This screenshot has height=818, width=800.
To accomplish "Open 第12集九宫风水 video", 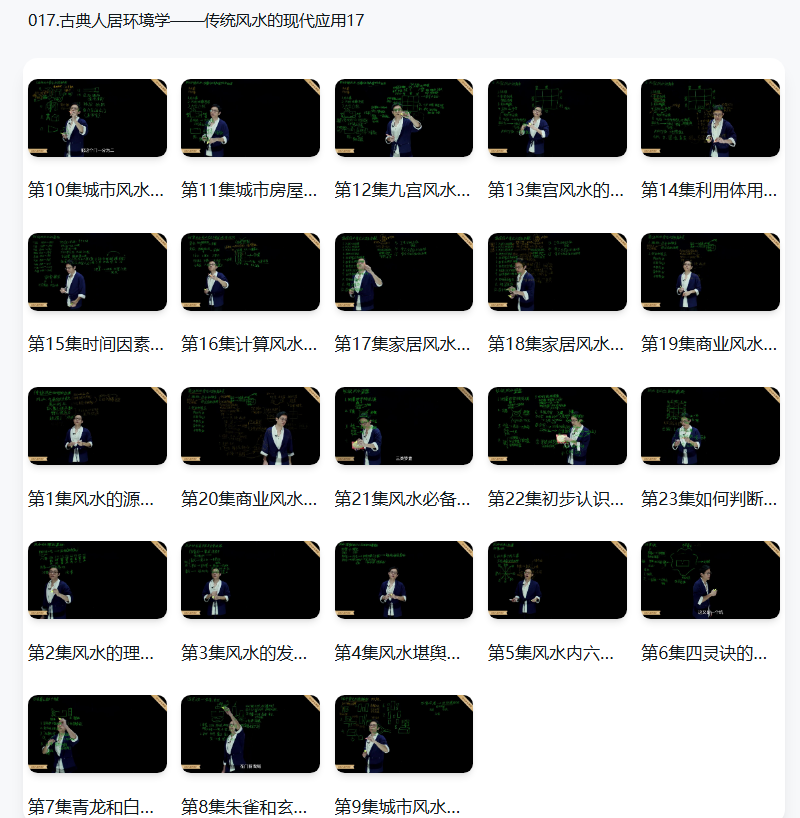I will point(403,118).
